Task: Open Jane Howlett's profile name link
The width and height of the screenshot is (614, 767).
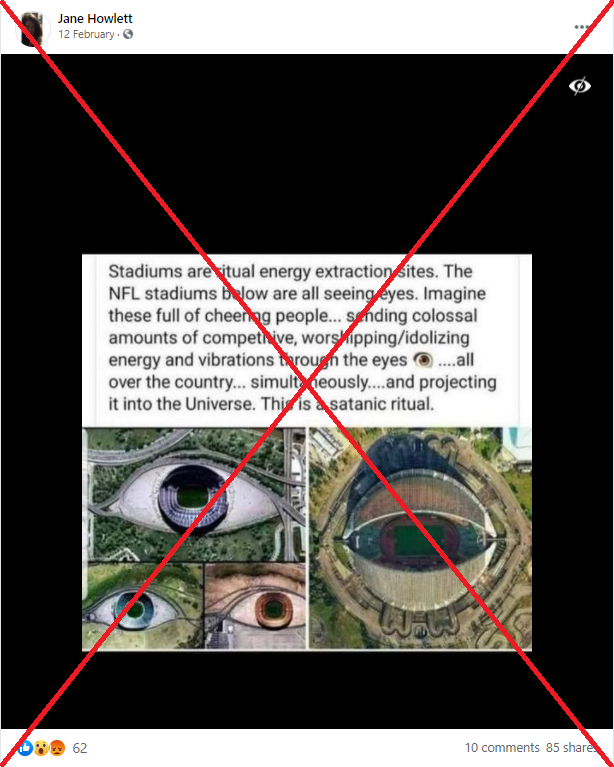Action: (x=95, y=19)
